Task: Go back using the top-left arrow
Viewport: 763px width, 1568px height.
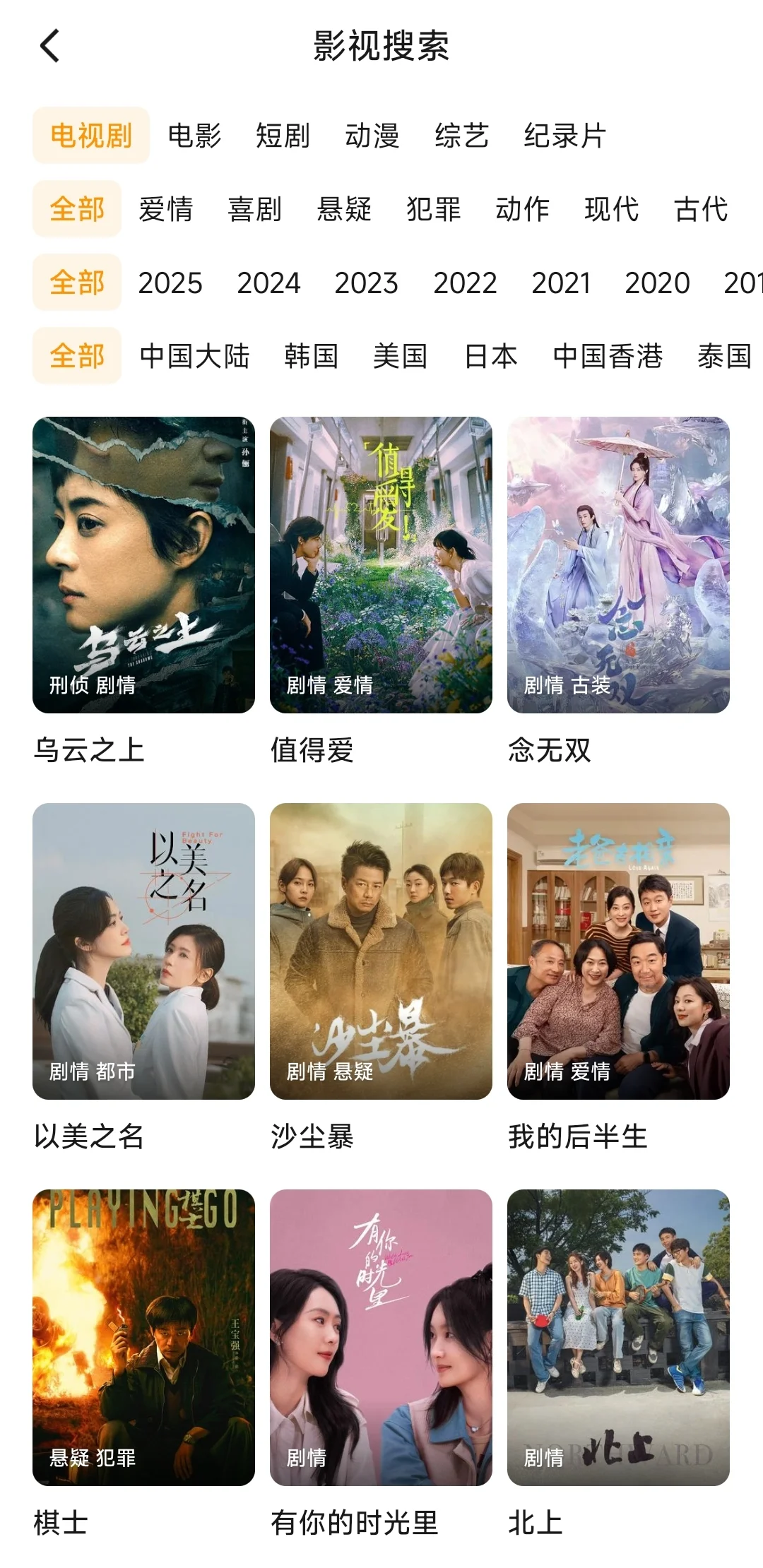Action: click(x=49, y=47)
